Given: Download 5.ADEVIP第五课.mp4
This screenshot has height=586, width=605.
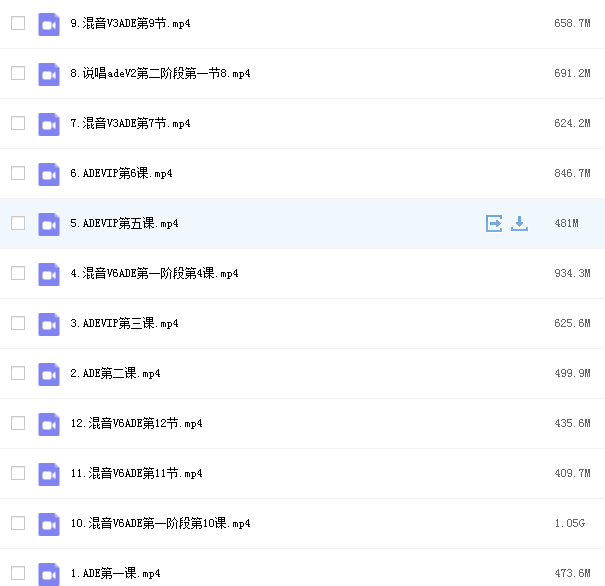Looking at the screenshot, I should [x=519, y=223].
